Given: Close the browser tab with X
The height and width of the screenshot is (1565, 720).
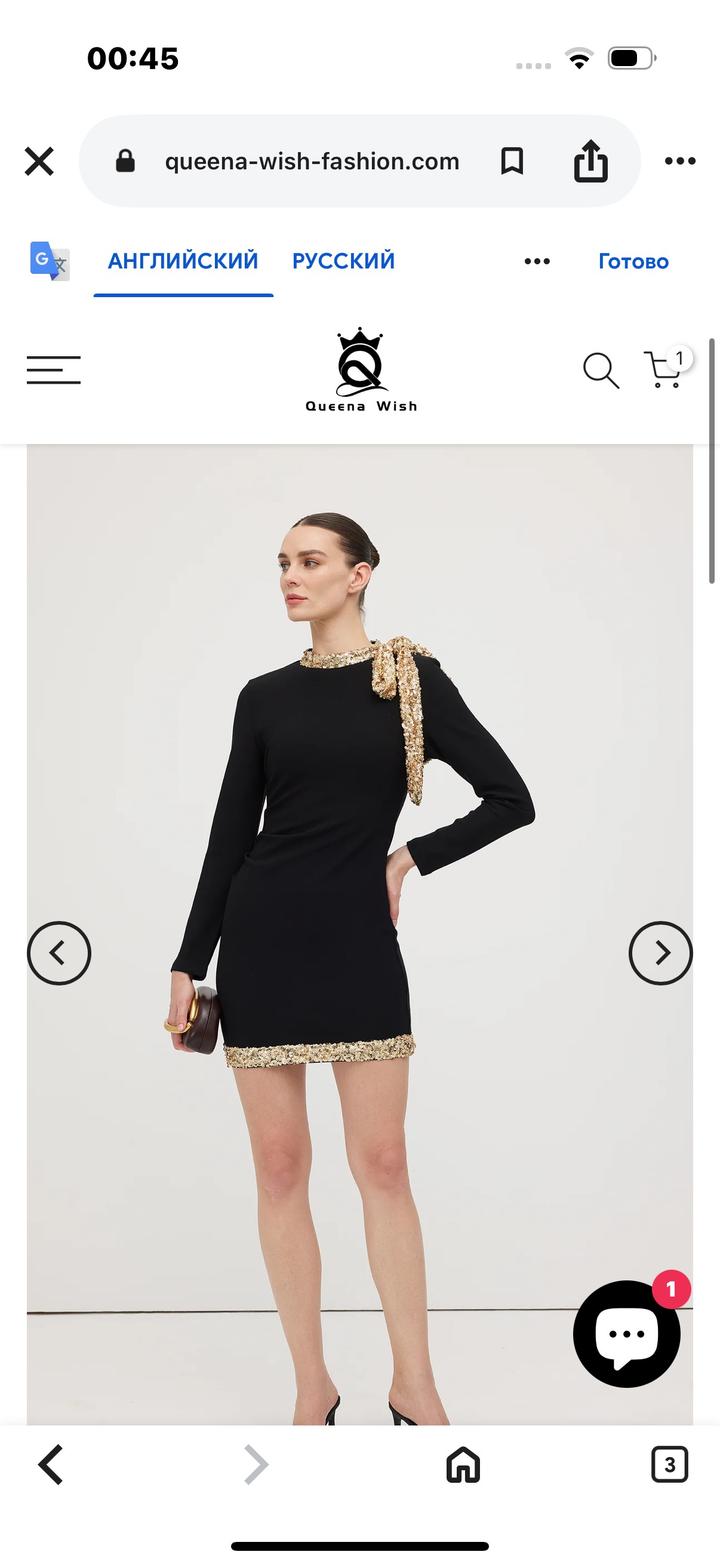Looking at the screenshot, I should (x=39, y=161).
